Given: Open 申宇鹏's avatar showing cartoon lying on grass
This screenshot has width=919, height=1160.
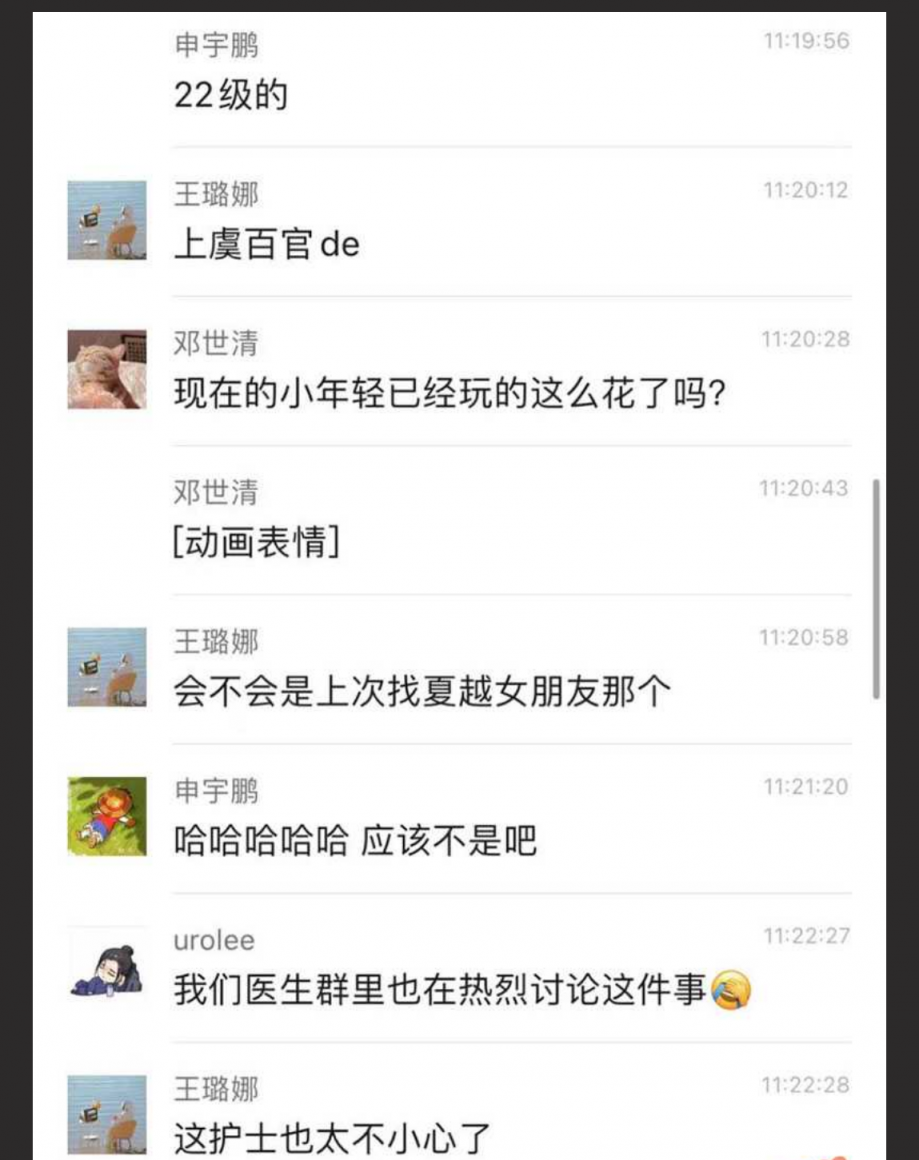Looking at the screenshot, I should click(105, 815).
